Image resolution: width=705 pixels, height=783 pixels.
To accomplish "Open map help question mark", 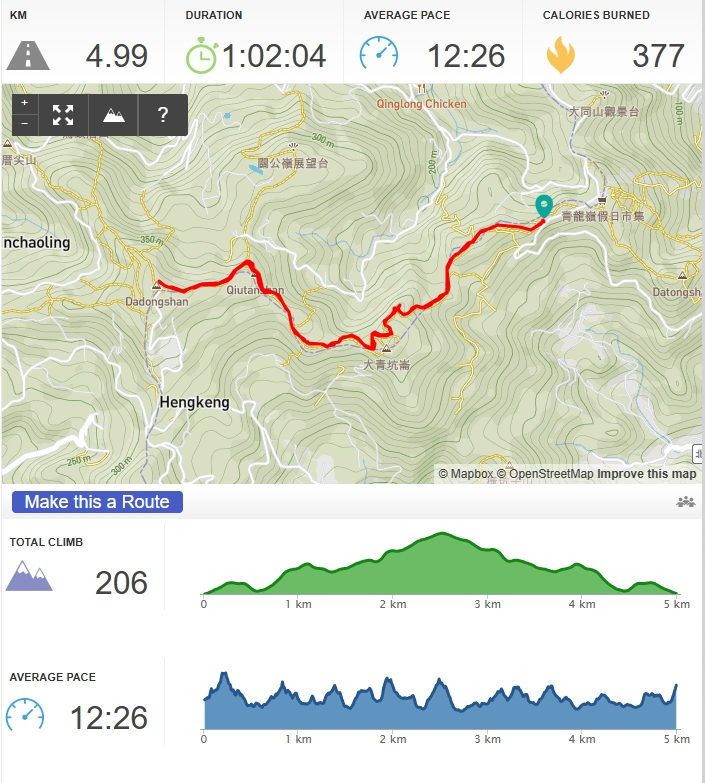I will click(x=163, y=114).
